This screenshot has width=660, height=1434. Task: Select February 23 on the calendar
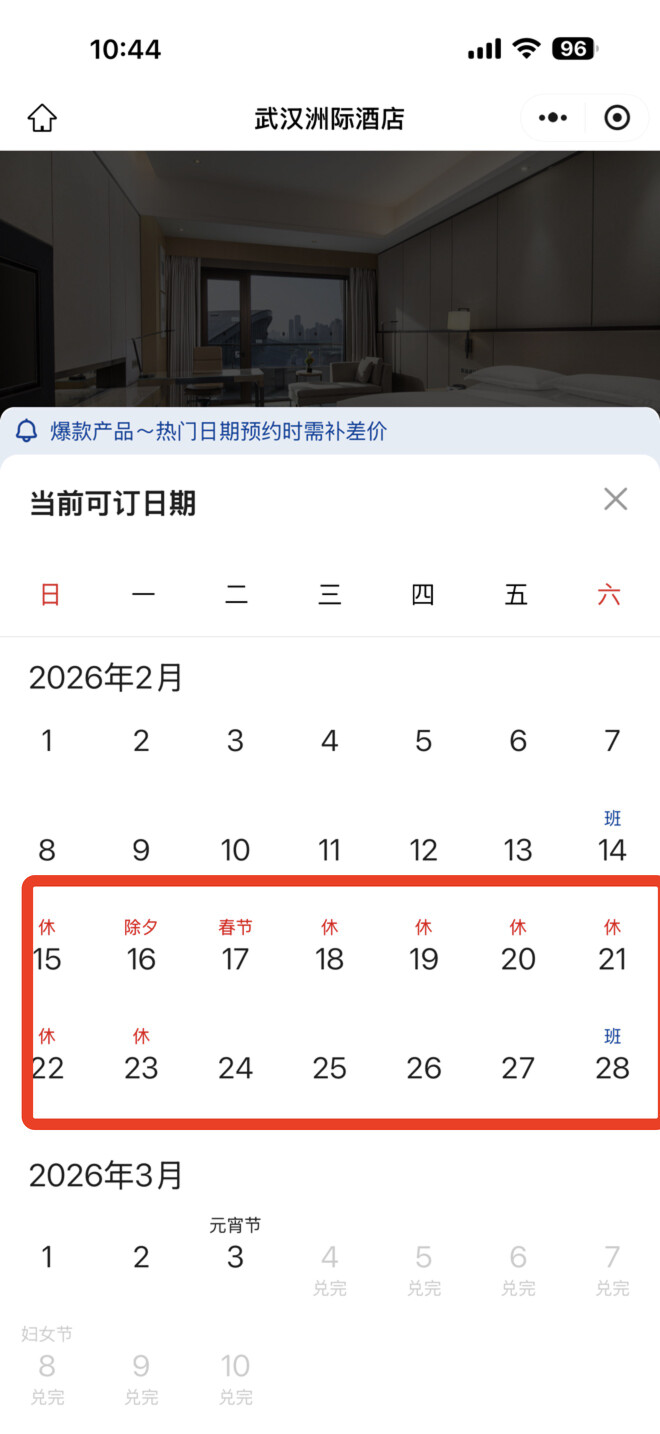tap(141, 1064)
